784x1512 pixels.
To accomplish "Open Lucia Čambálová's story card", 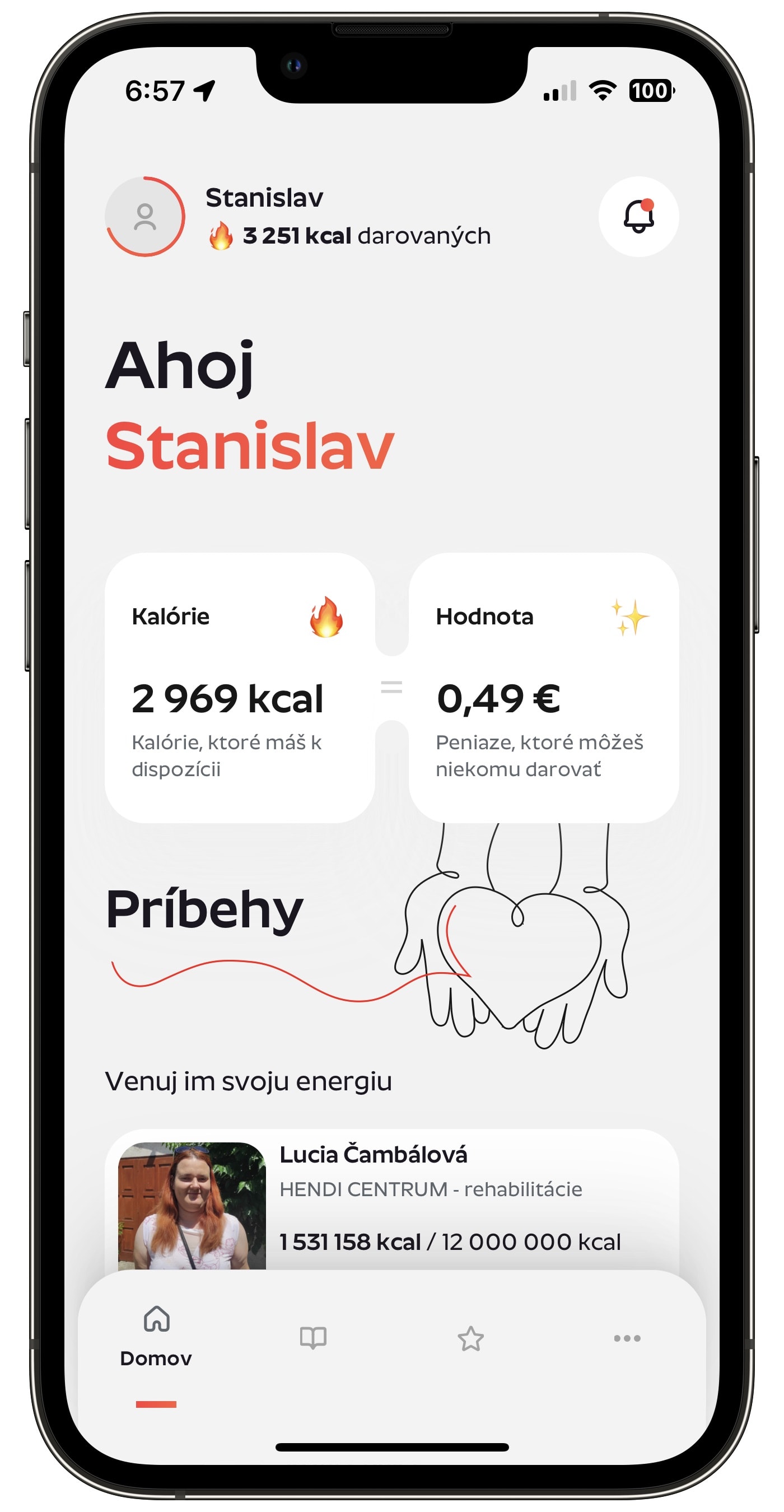I will (391, 1200).
